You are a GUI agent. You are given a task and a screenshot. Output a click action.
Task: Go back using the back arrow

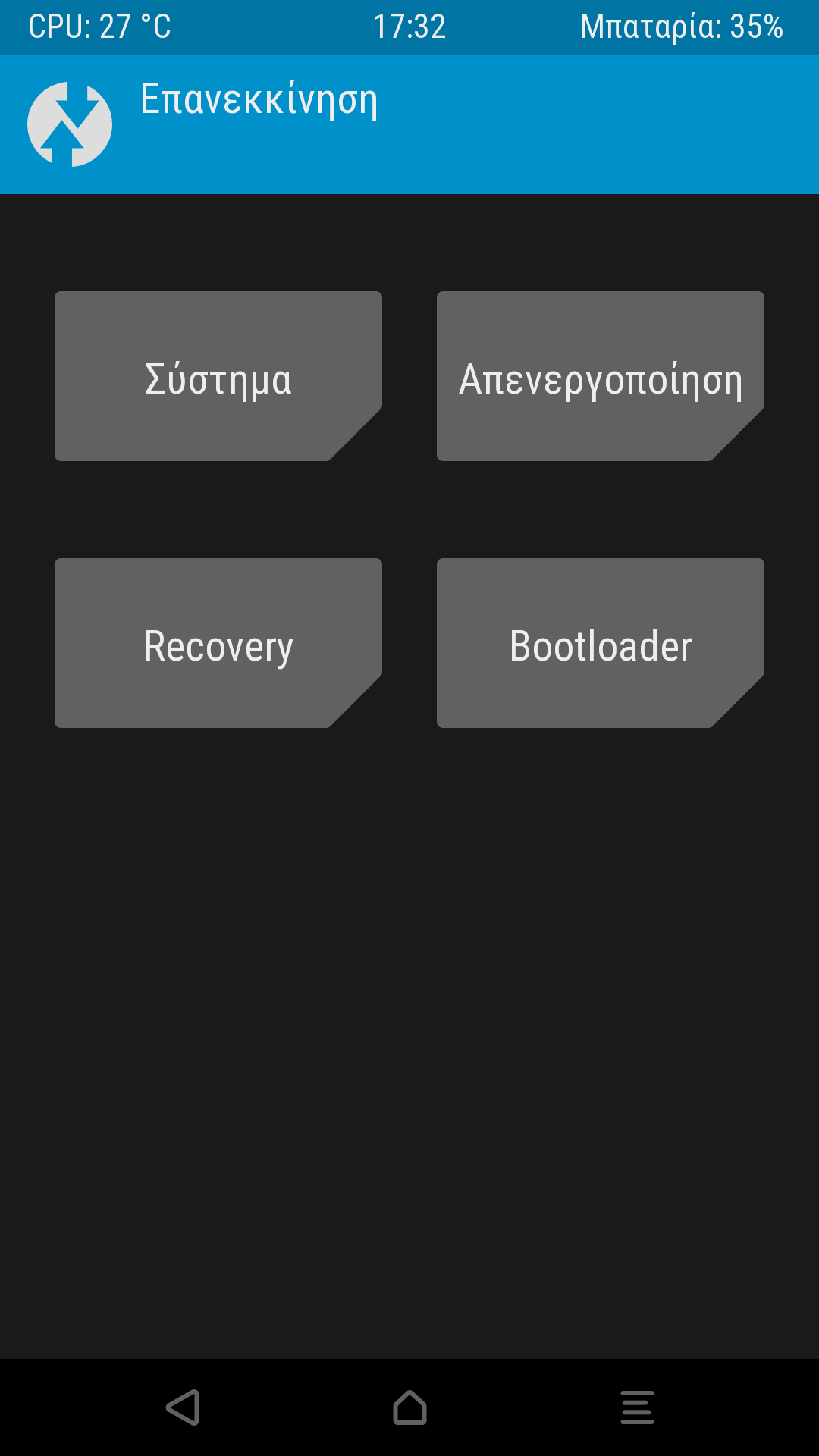183,1407
